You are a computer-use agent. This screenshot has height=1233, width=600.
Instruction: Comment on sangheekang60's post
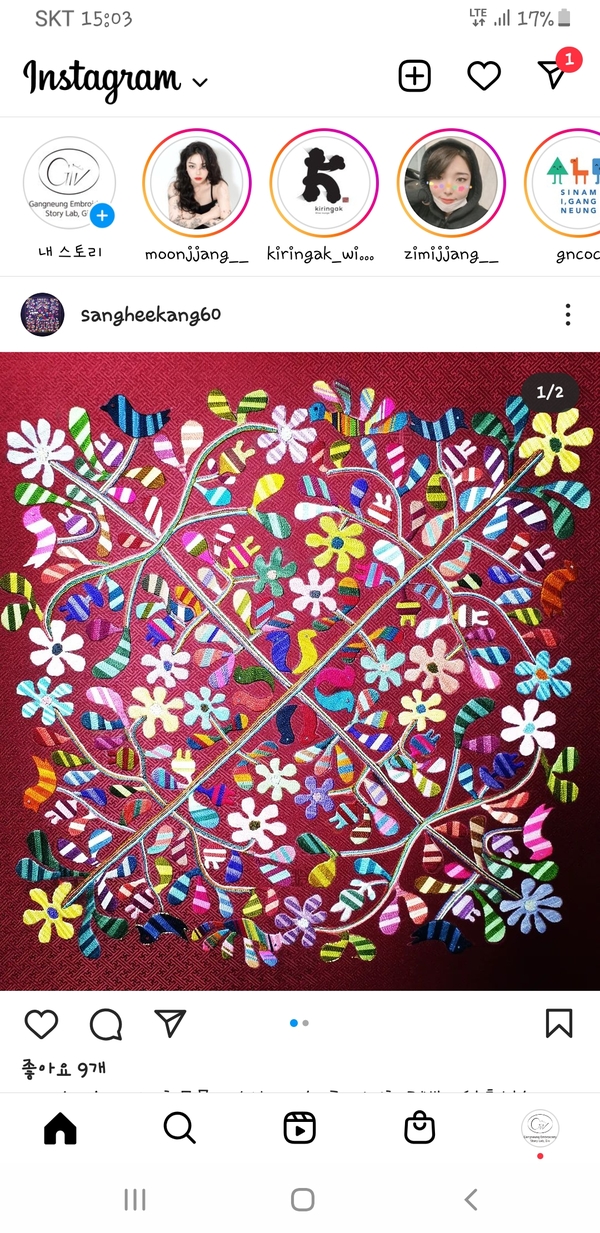pyautogui.click(x=106, y=1024)
